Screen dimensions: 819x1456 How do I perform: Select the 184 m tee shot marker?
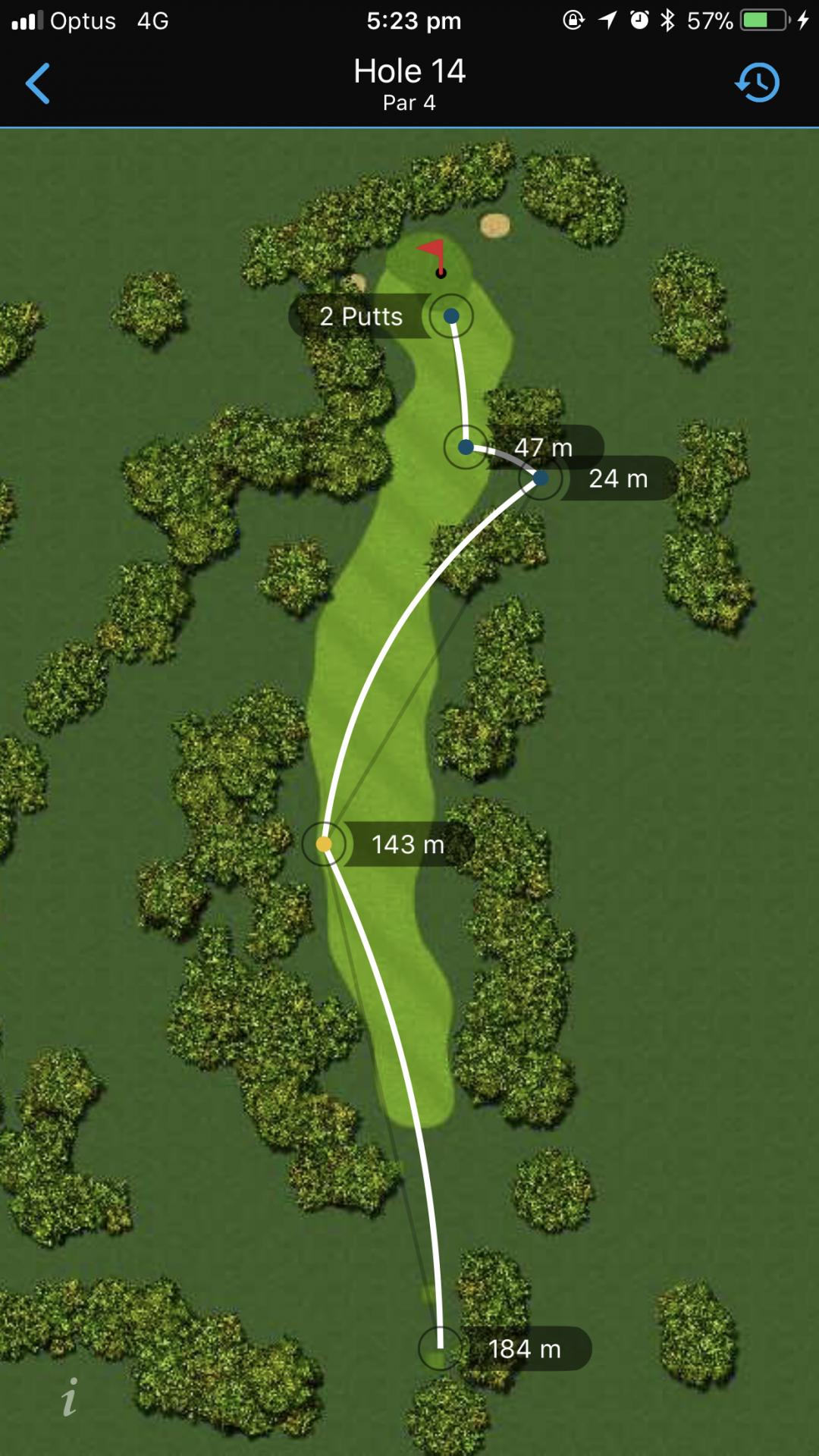point(441,1348)
